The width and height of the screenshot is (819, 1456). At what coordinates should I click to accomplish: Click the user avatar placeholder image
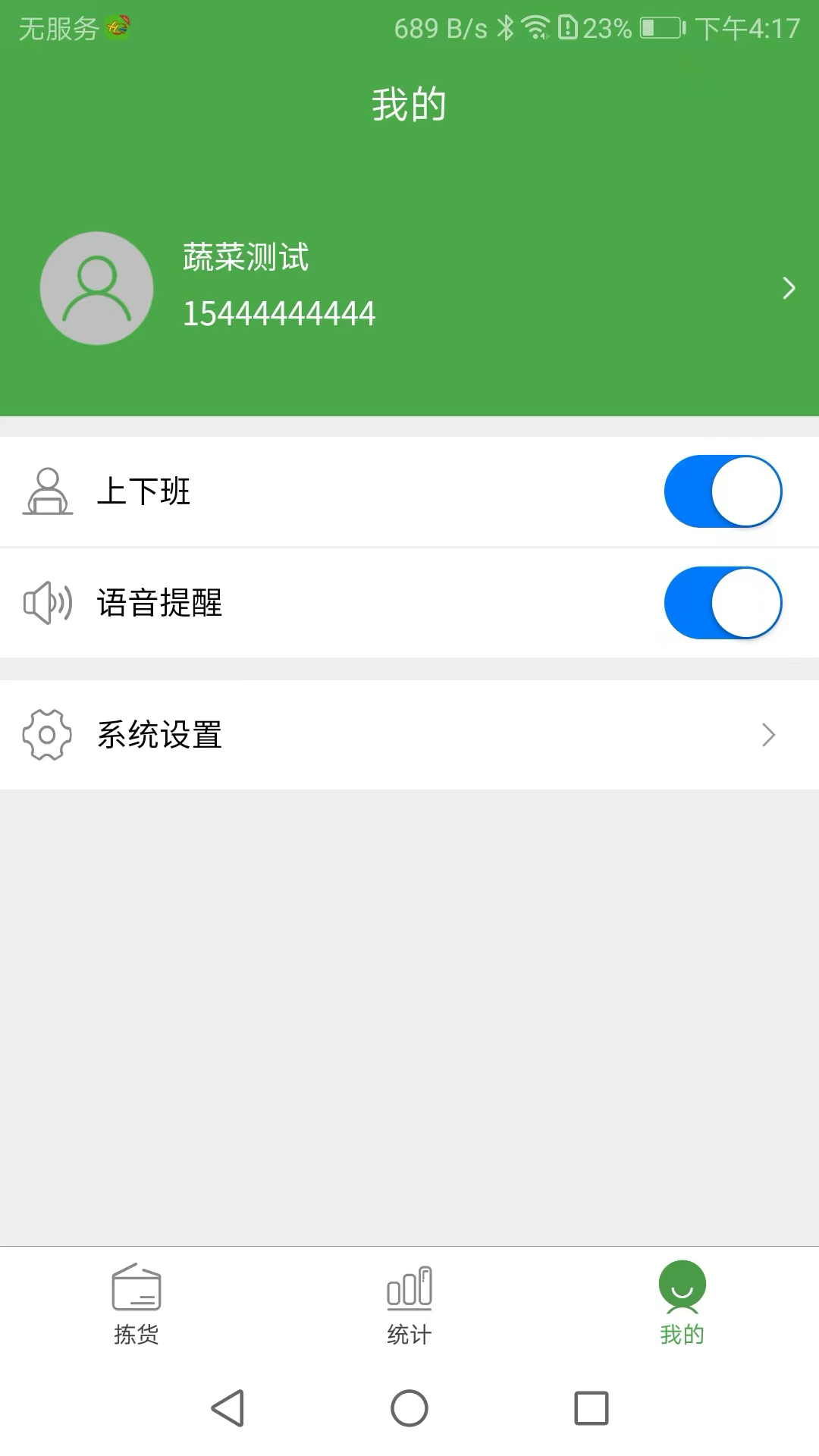96,288
